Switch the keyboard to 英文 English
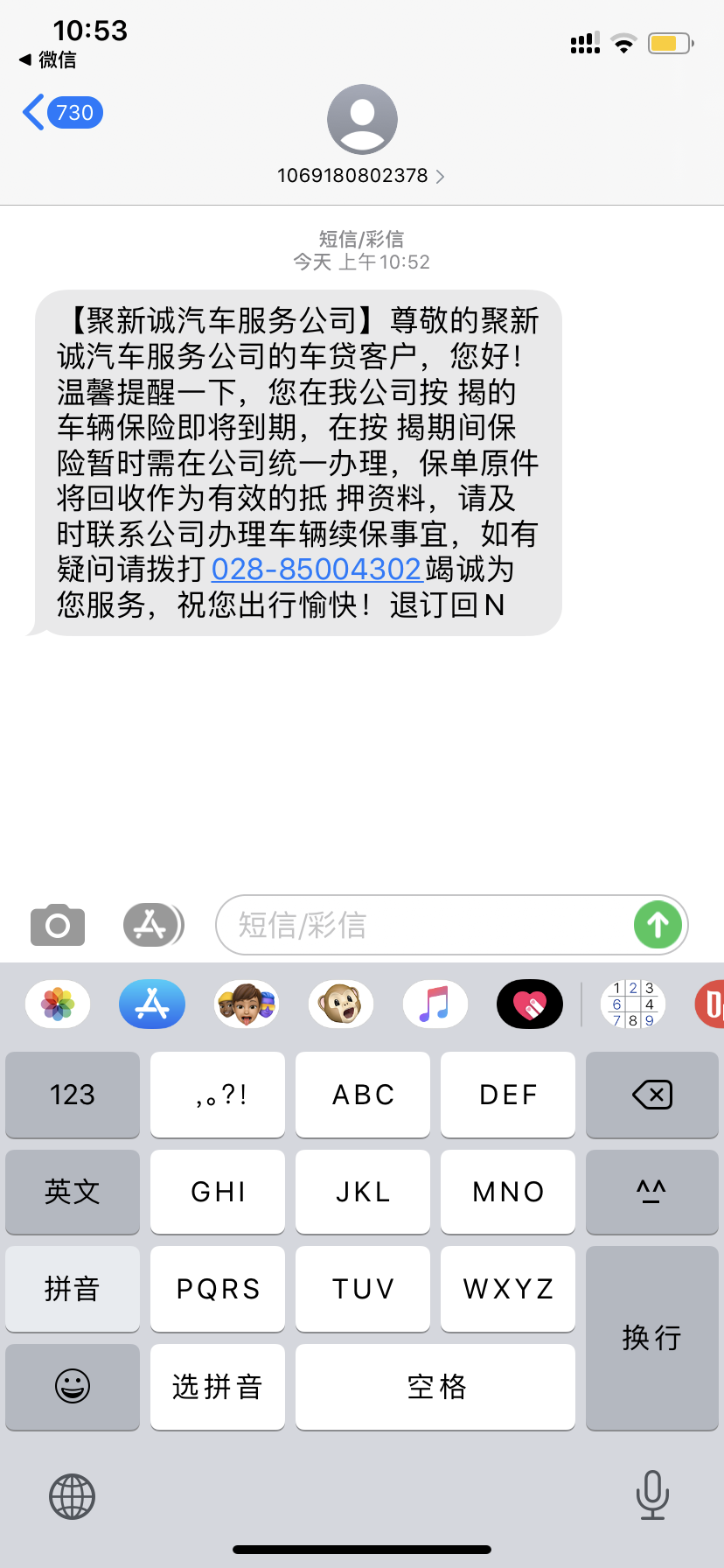724x1568 pixels. [x=73, y=1192]
